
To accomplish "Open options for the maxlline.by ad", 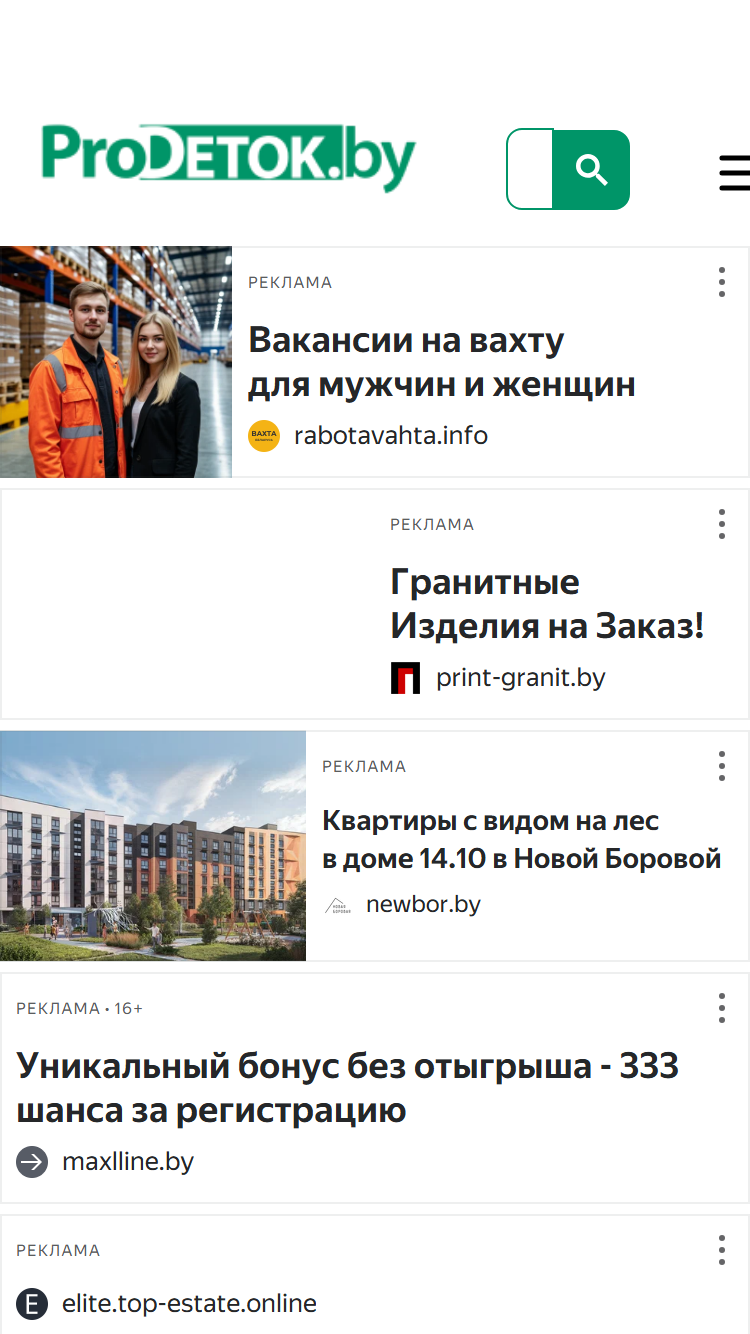I will pyautogui.click(x=722, y=1008).
